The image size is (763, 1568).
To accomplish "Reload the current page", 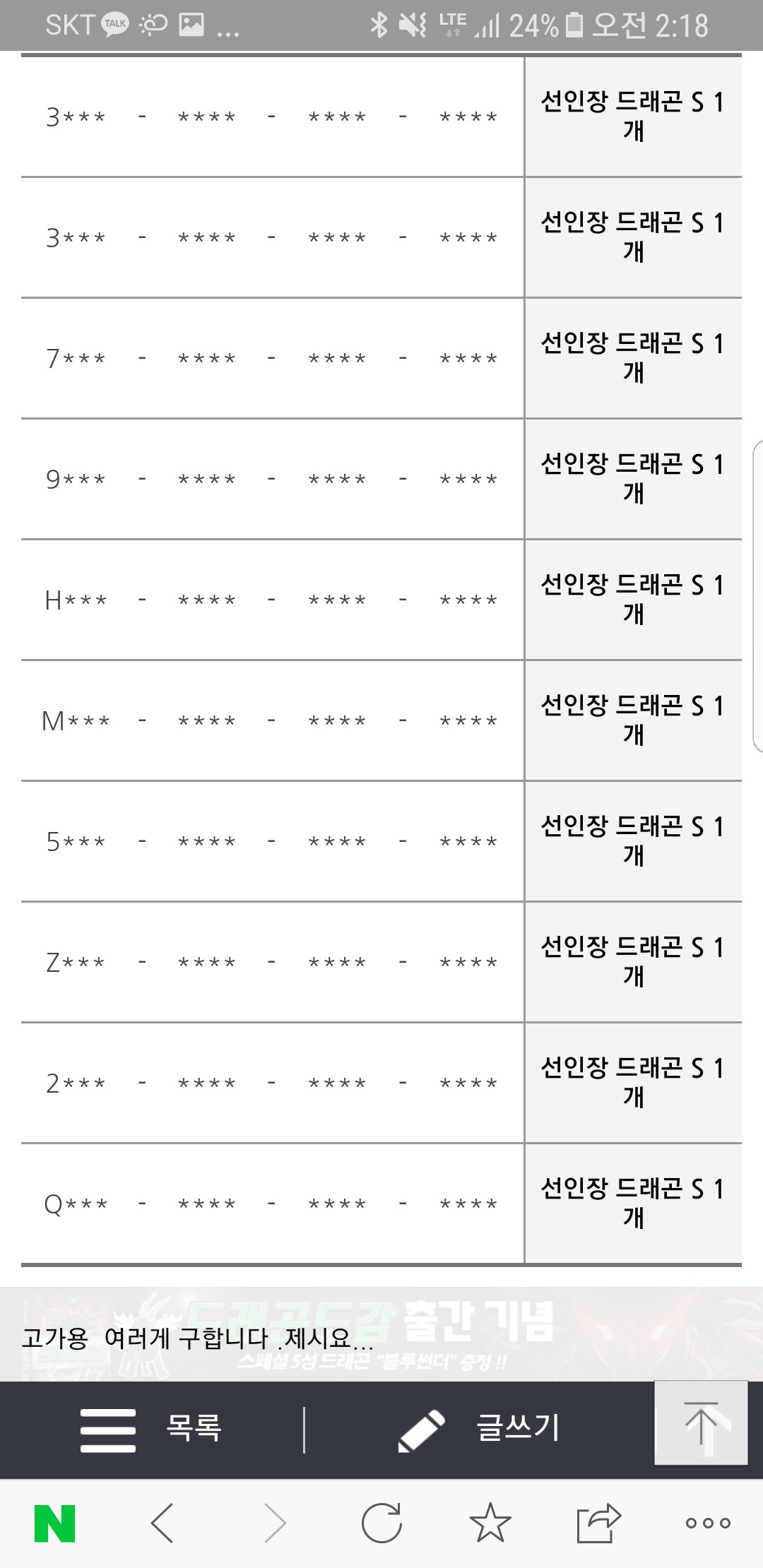I will pyautogui.click(x=381, y=1524).
